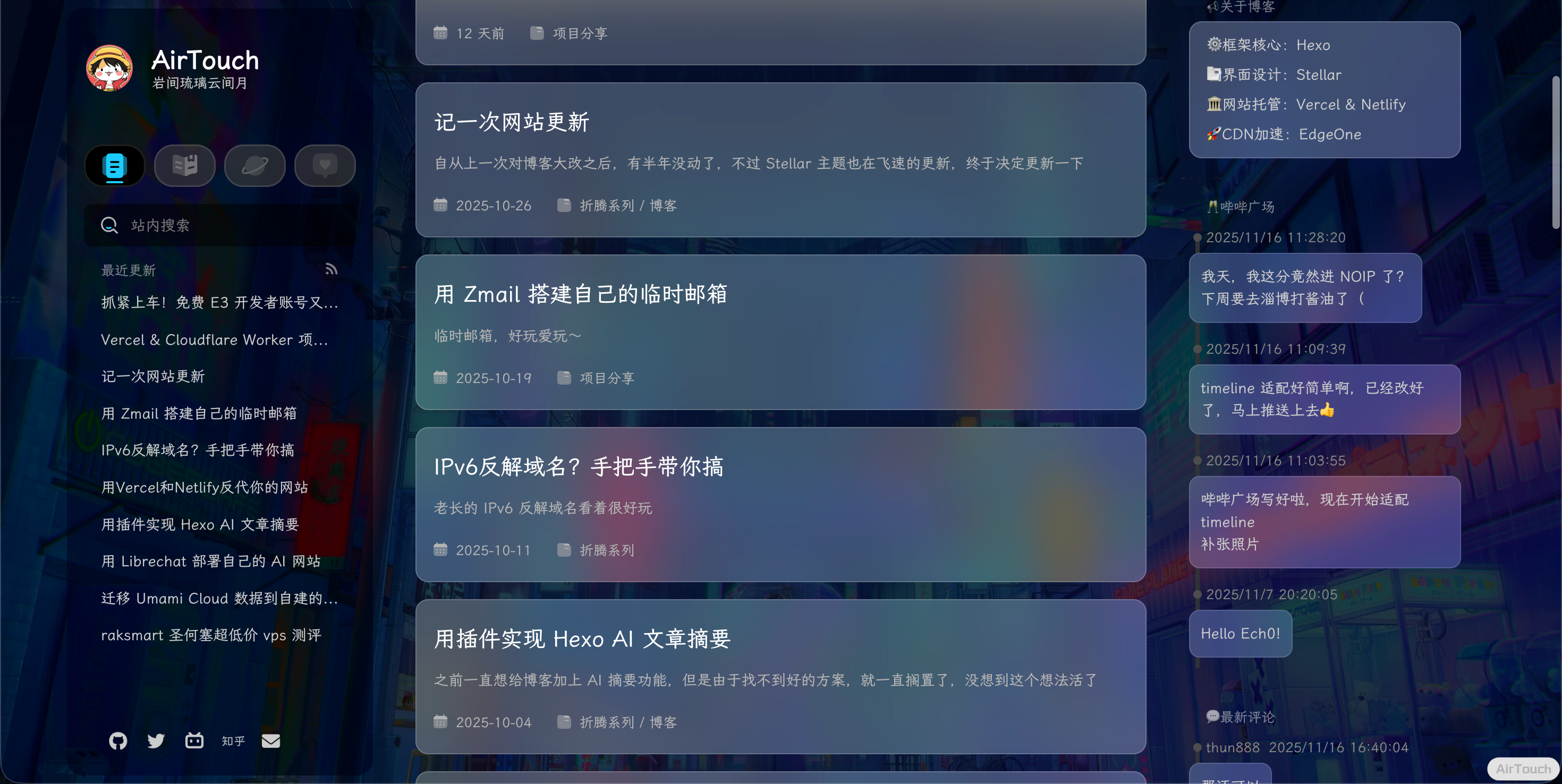Open the Bilibili channel icon

point(194,740)
